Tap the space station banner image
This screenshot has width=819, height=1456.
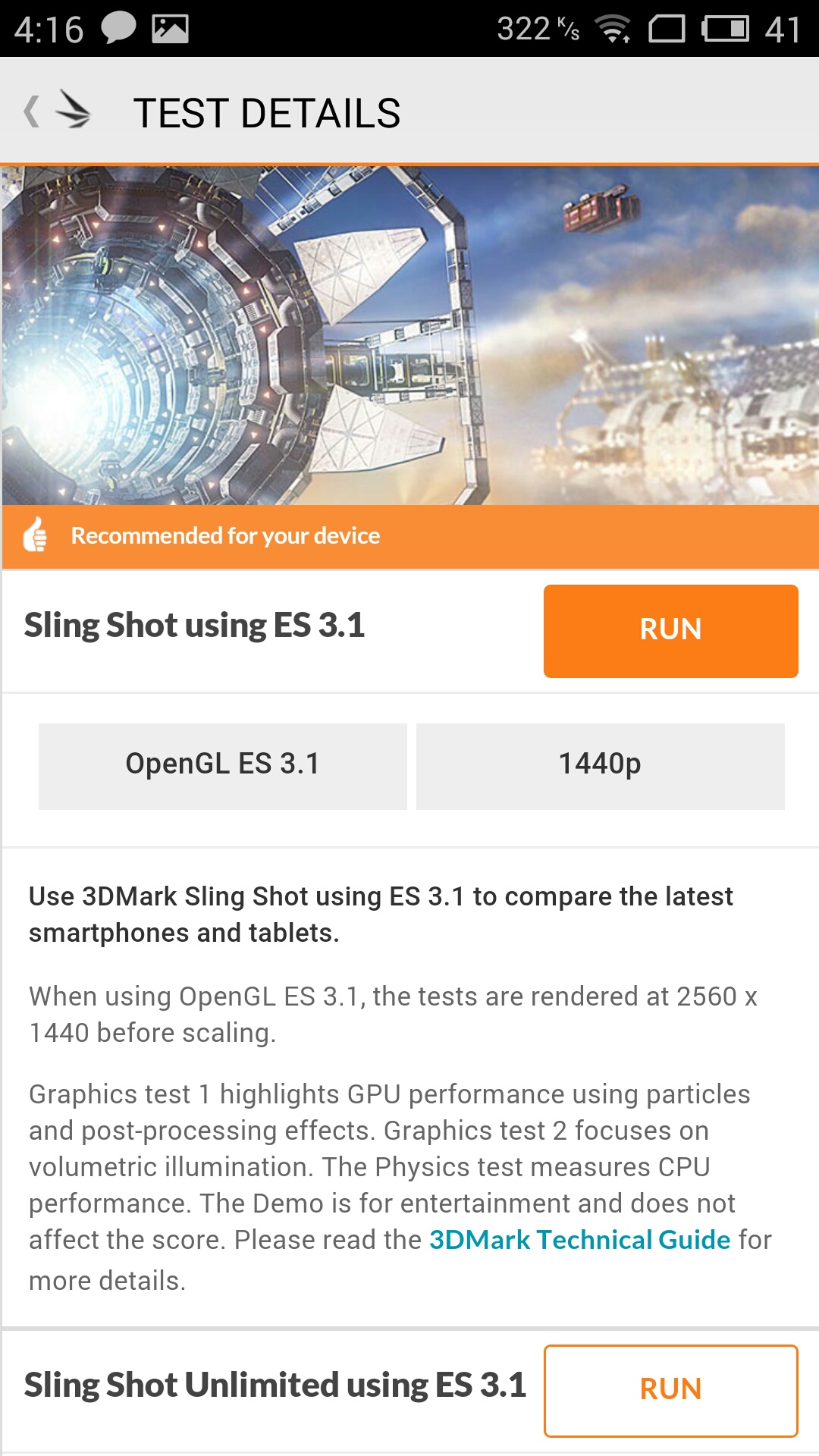coord(409,334)
